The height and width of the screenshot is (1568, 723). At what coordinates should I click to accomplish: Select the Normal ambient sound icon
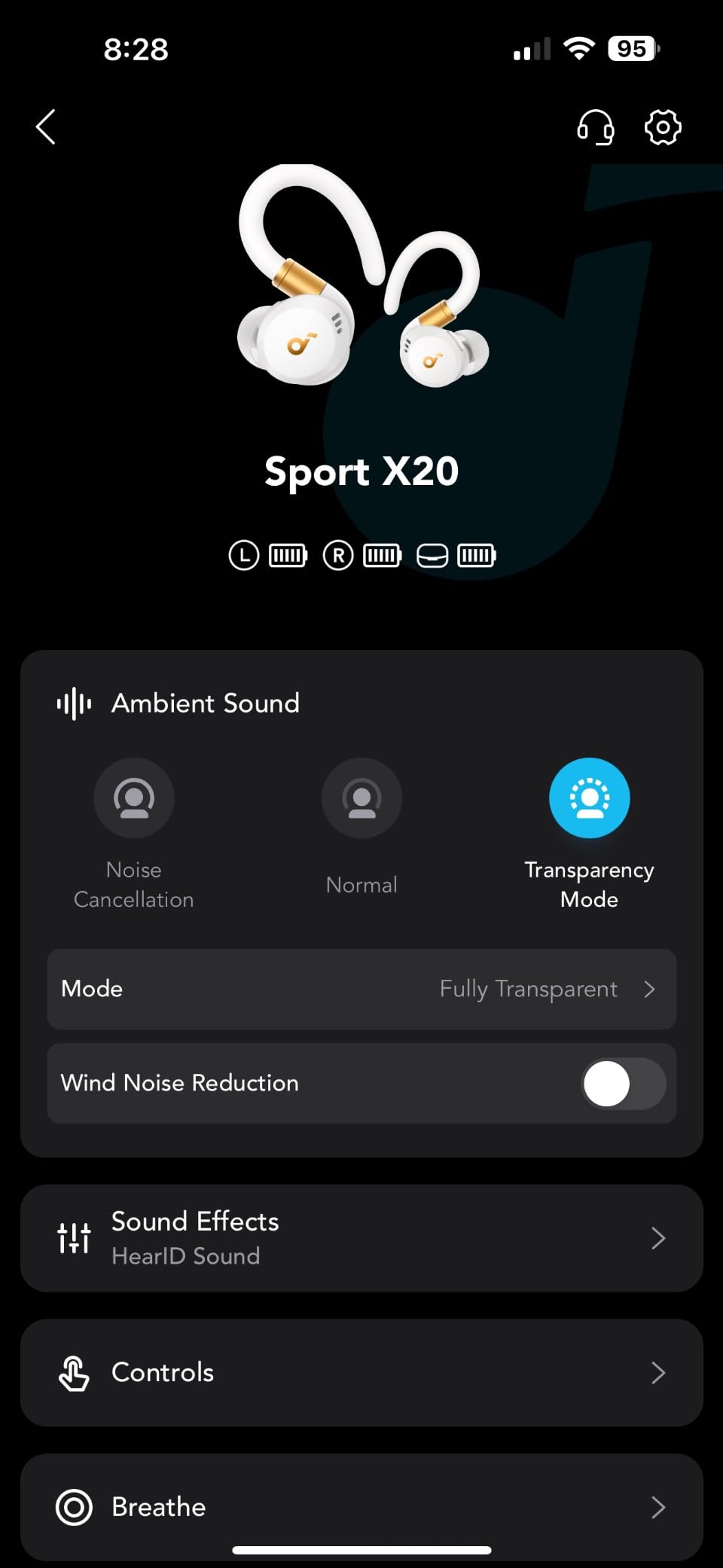[362, 798]
